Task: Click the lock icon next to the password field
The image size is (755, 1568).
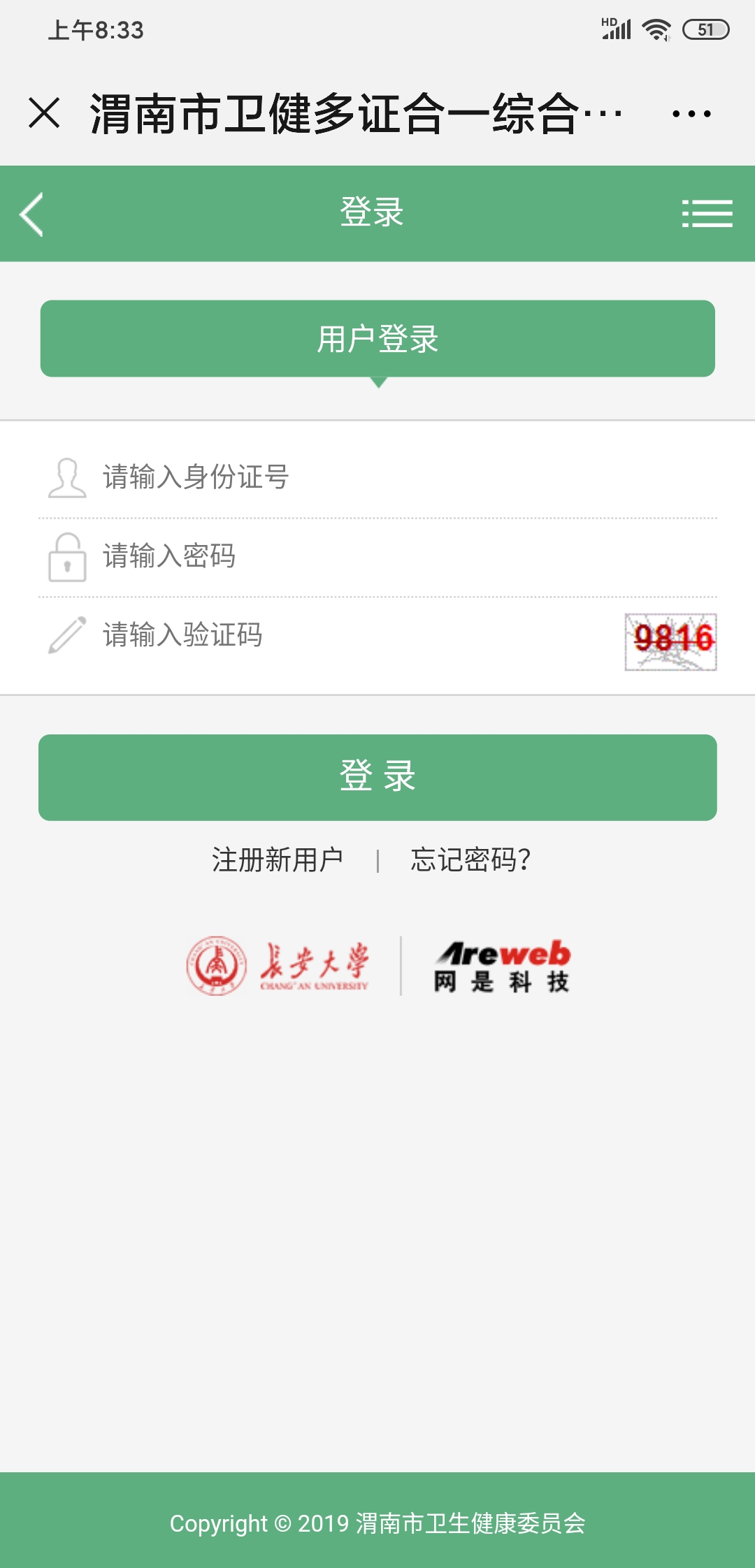Action: point(66,557)
